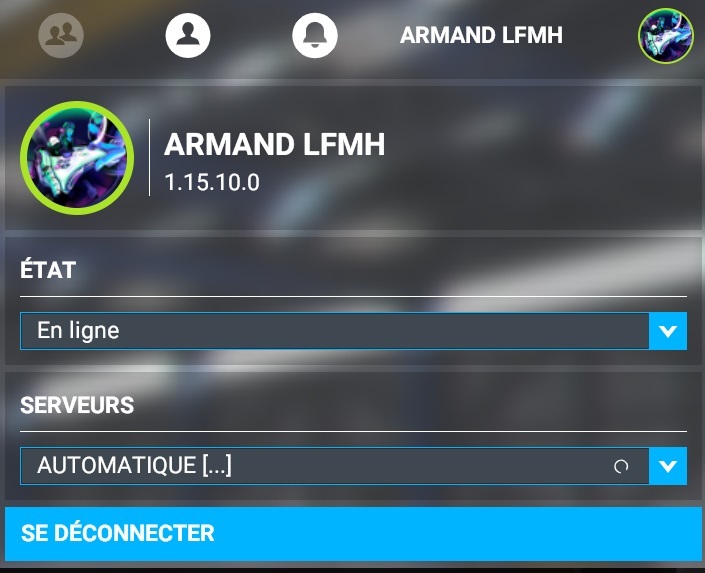
Task: Open the notifications bell
Action: point(315,35)
